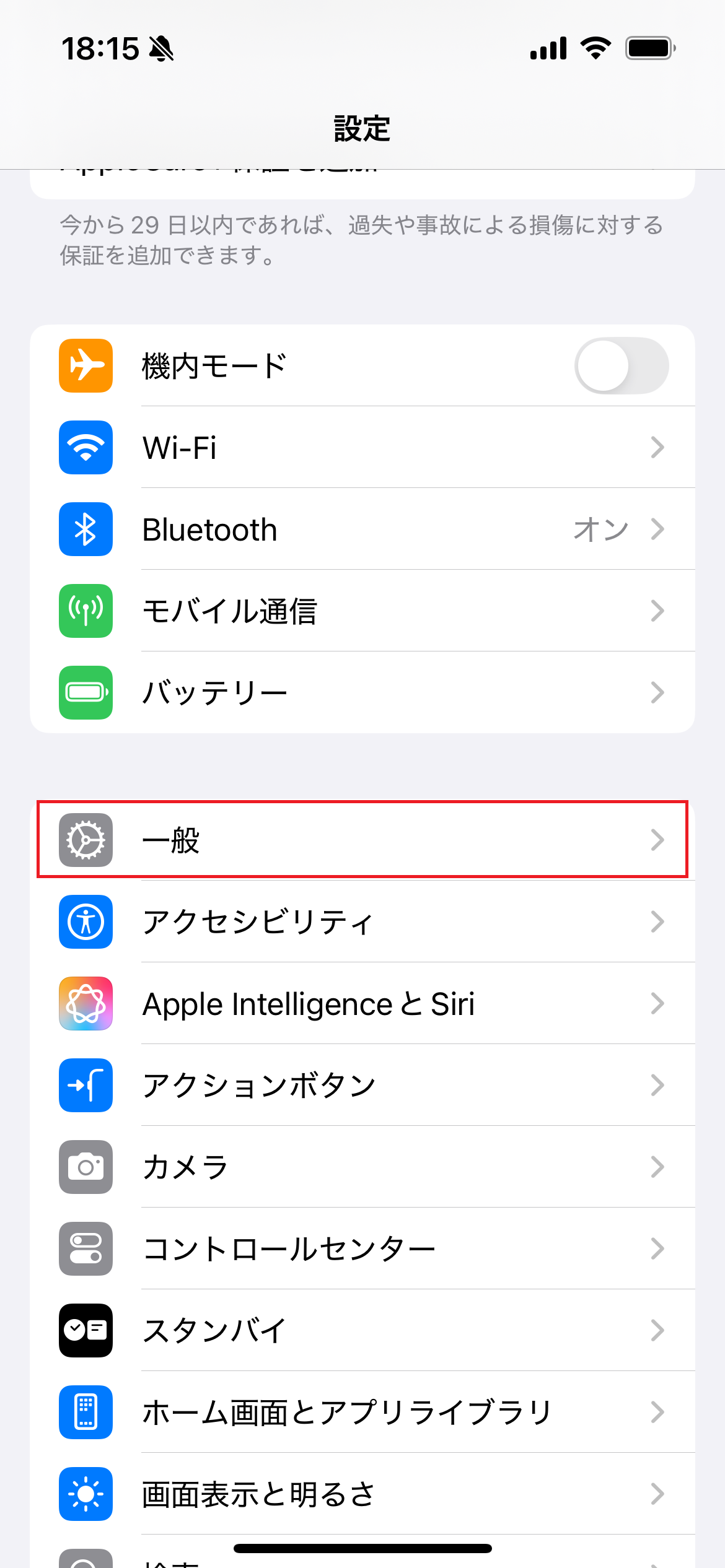Tap the camera icon
This screenshot has height=1568, width=725.
pyautogui.click(x=85, y=1167)
